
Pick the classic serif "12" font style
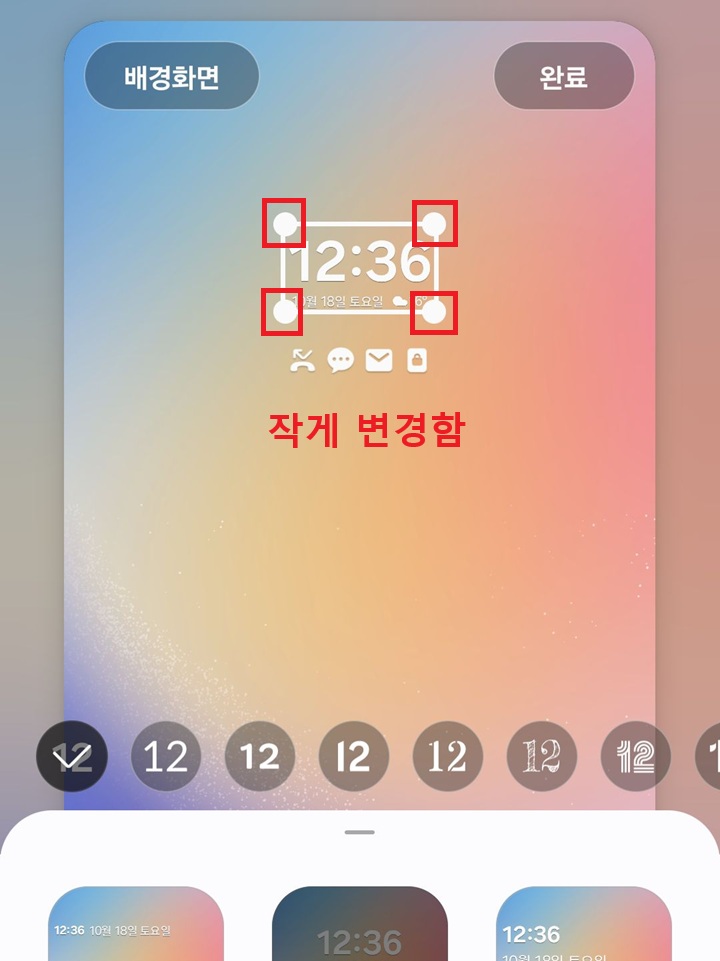(447, 757)
